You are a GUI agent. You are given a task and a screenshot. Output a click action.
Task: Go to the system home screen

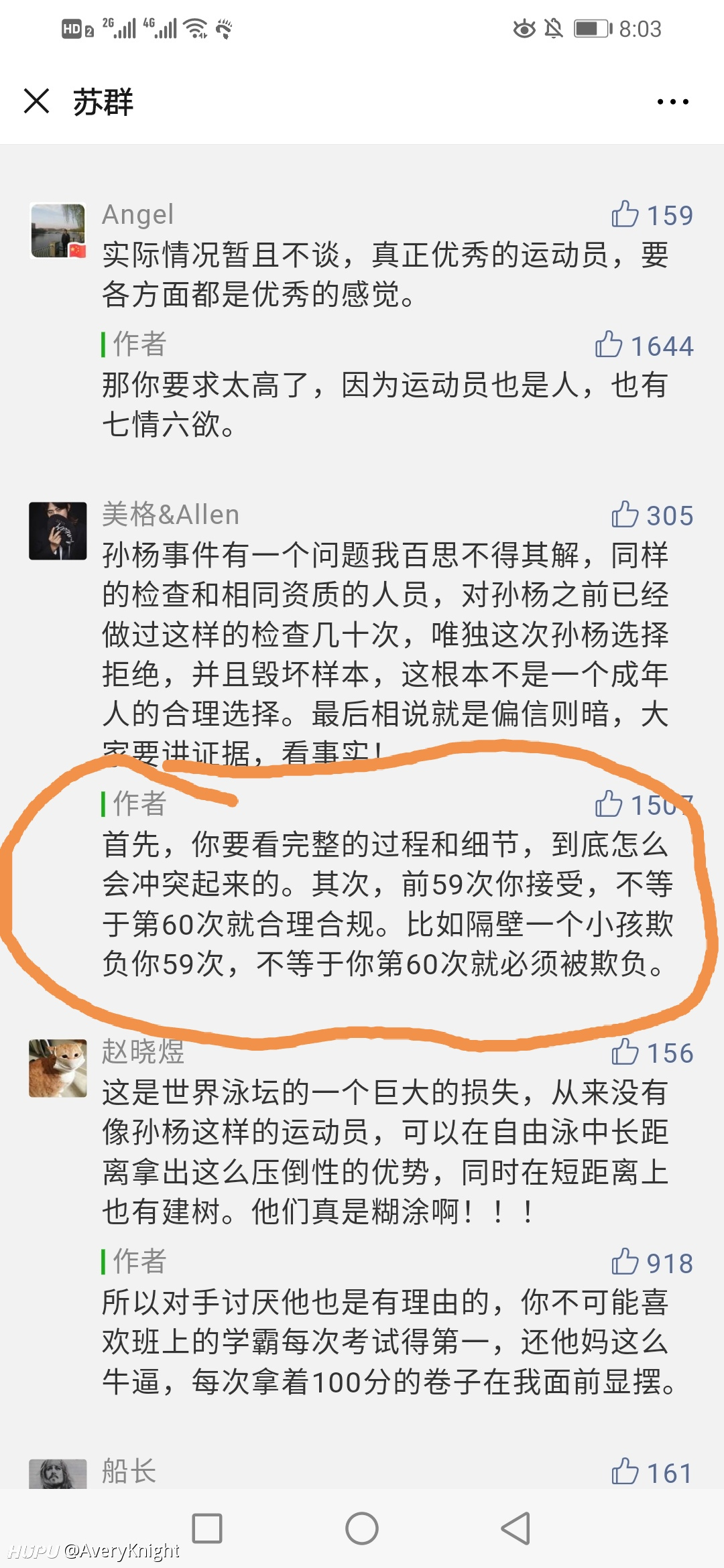click(362, 1528)
